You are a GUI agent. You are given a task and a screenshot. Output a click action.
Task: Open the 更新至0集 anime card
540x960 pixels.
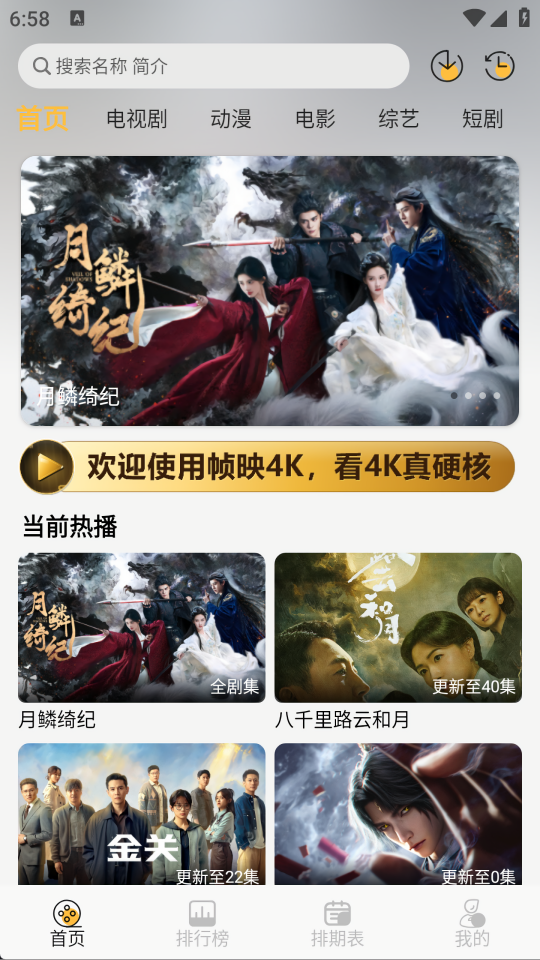pos(398,814)
